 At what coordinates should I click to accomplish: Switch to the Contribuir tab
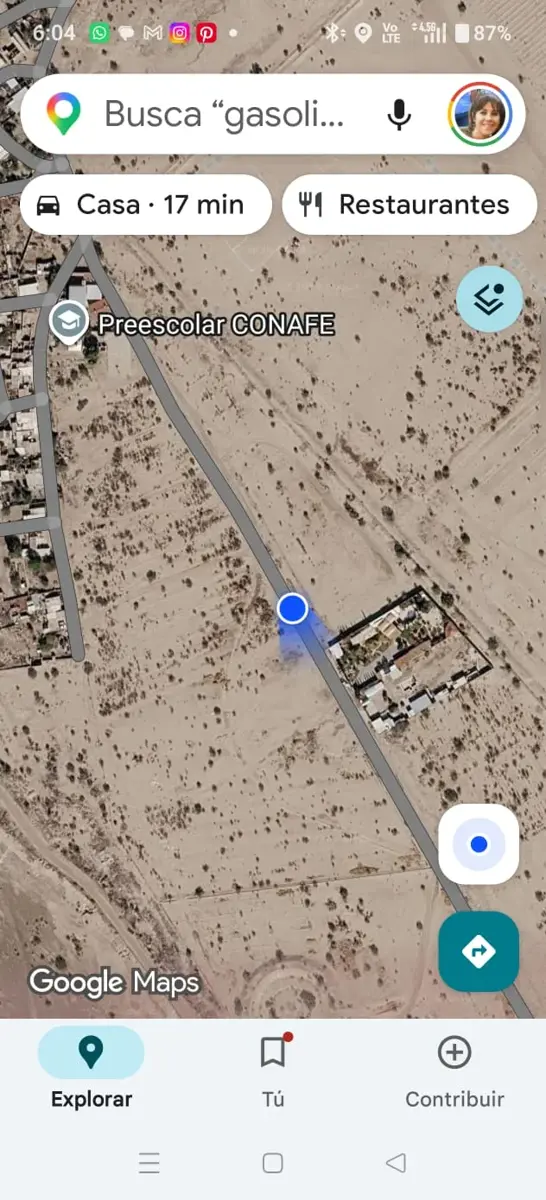[455, 1069]
